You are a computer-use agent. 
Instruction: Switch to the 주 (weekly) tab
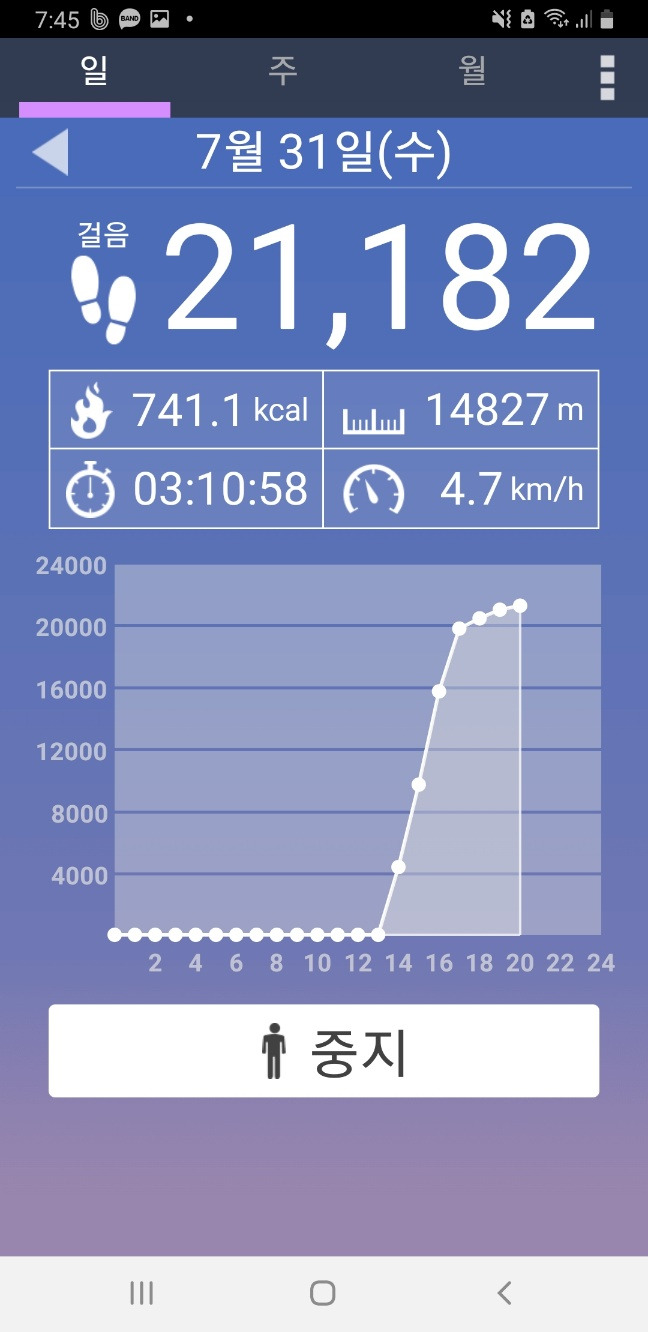283,72
